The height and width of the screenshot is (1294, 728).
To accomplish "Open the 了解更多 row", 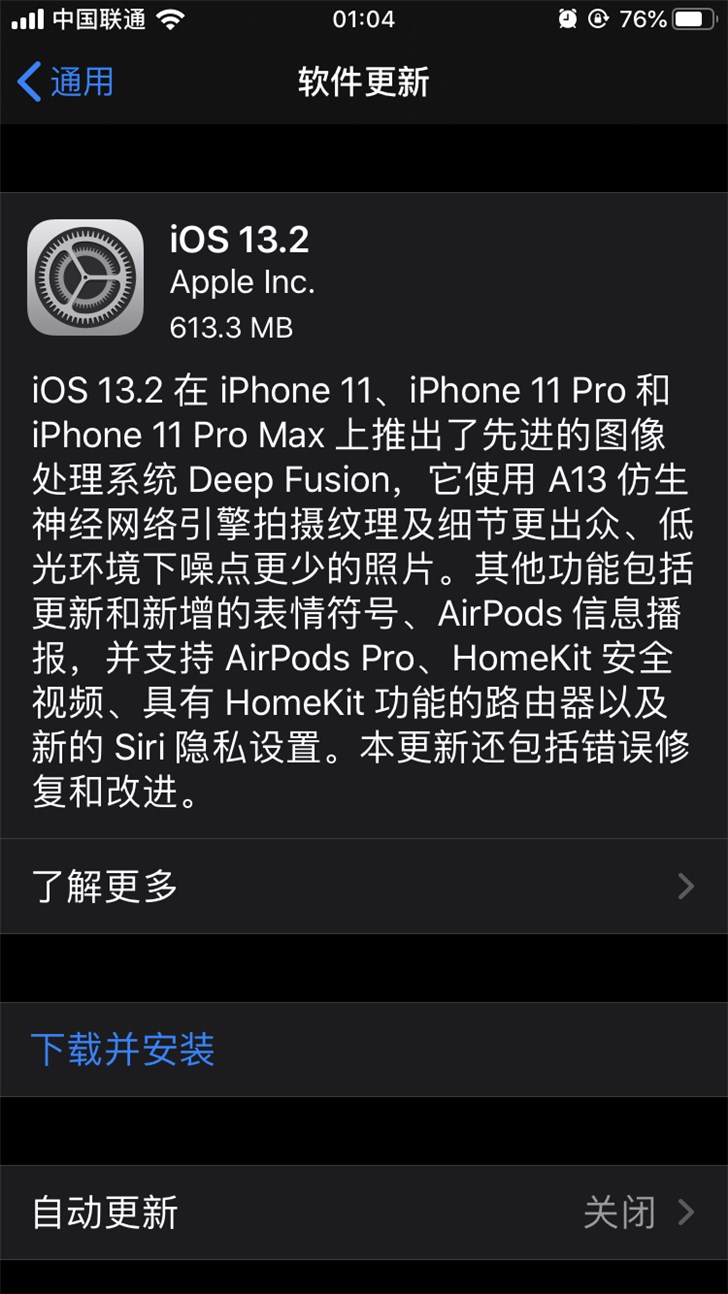I will pos(363,886).
